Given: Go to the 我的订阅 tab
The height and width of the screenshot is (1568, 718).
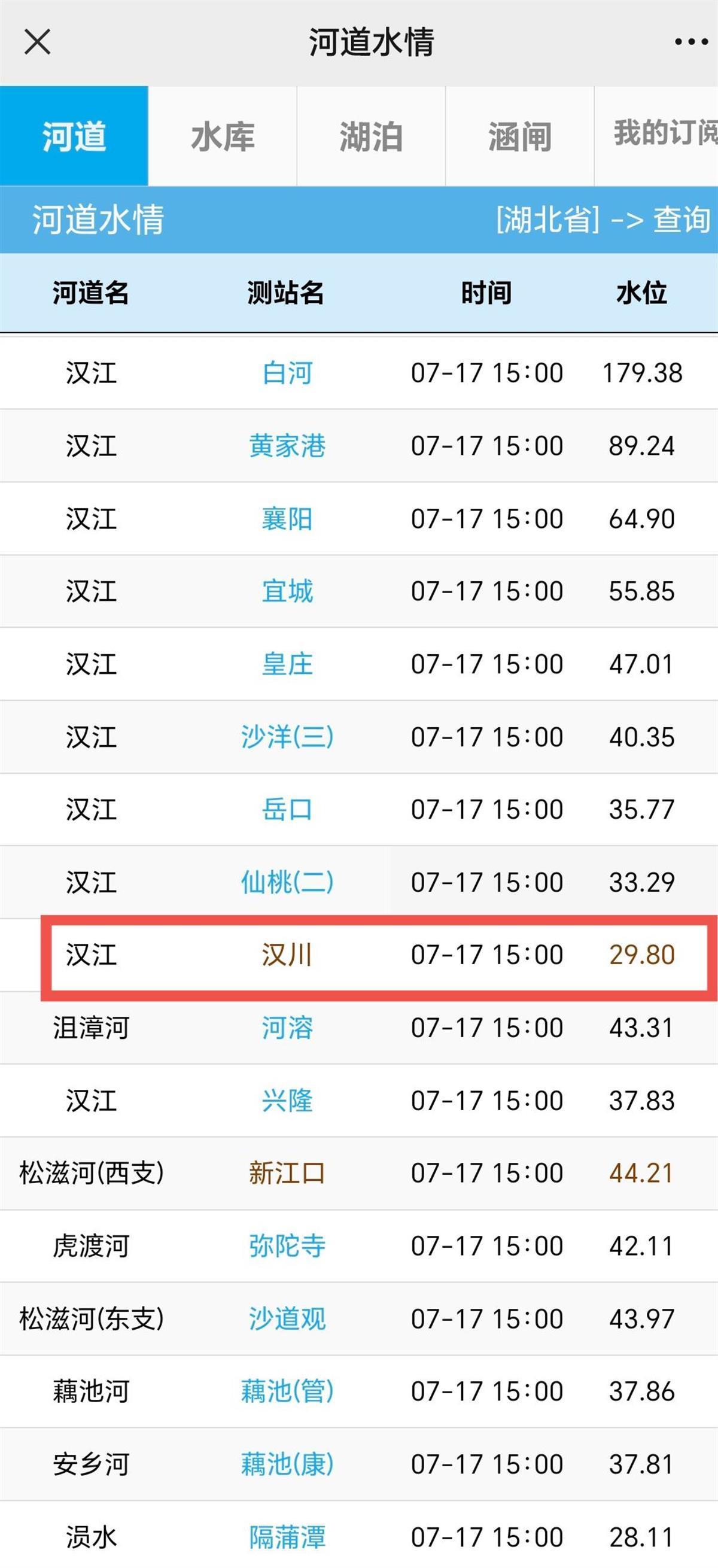Looking at the screenshot, I should click(x=663, y=134).
